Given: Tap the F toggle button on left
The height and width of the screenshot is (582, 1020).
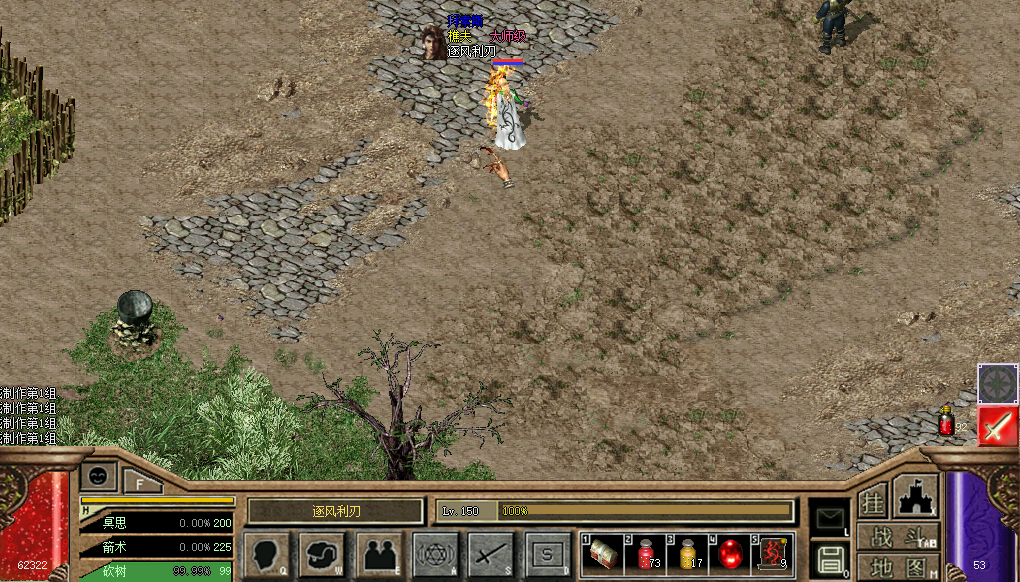Looking at the screenshot, I should [x=143, y=481].
